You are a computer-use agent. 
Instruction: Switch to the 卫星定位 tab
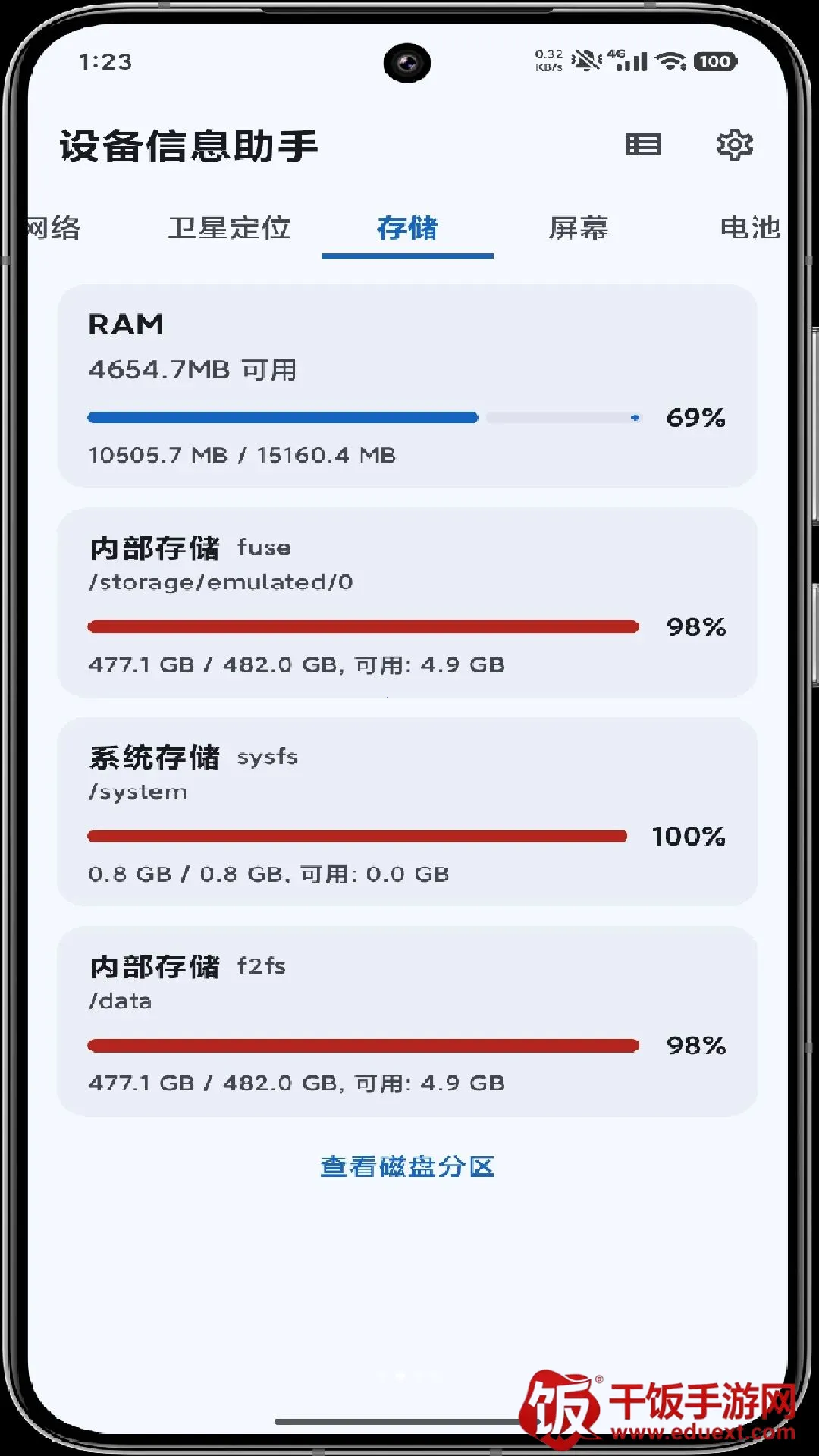pyautogui.click(x=229, y=227)
